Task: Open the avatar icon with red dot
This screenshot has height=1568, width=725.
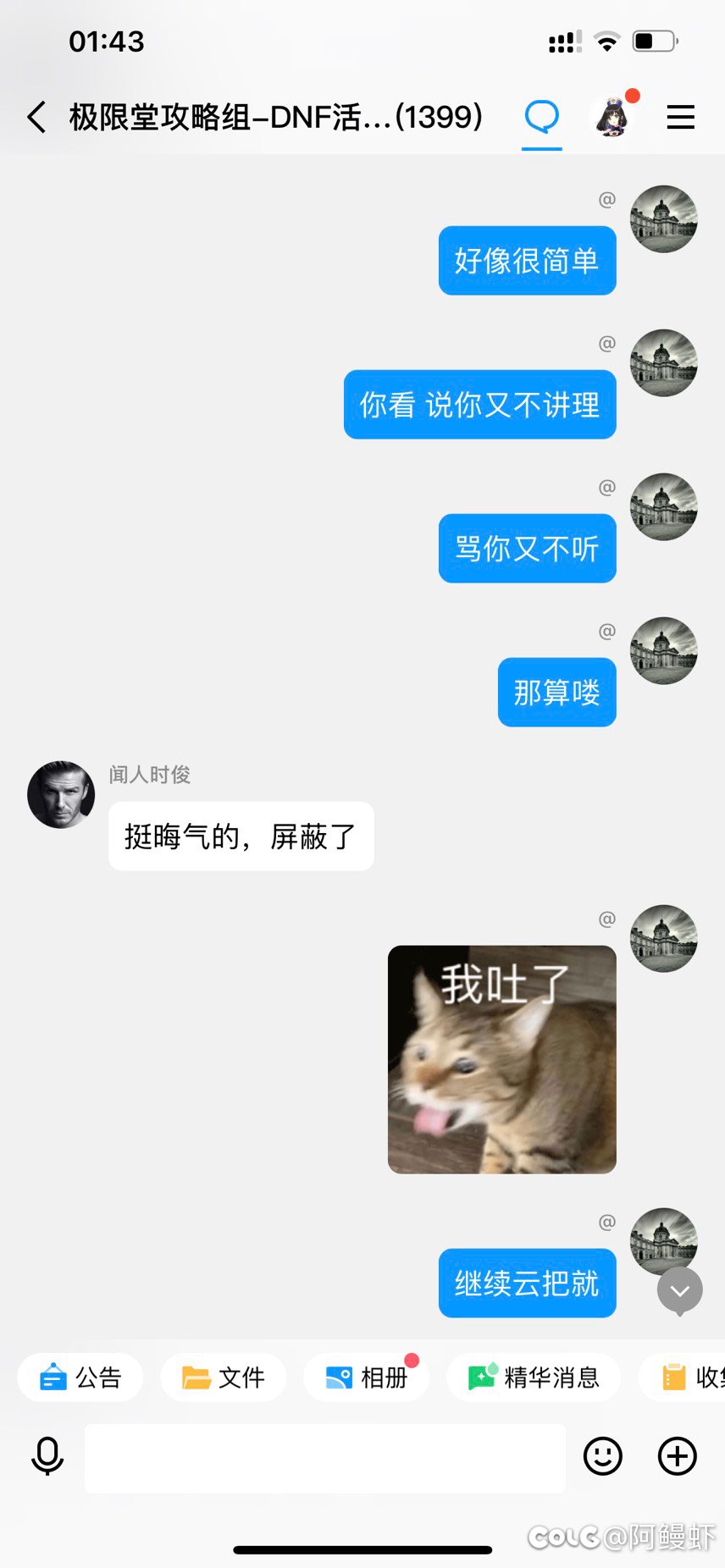Action: coord(612,117)
